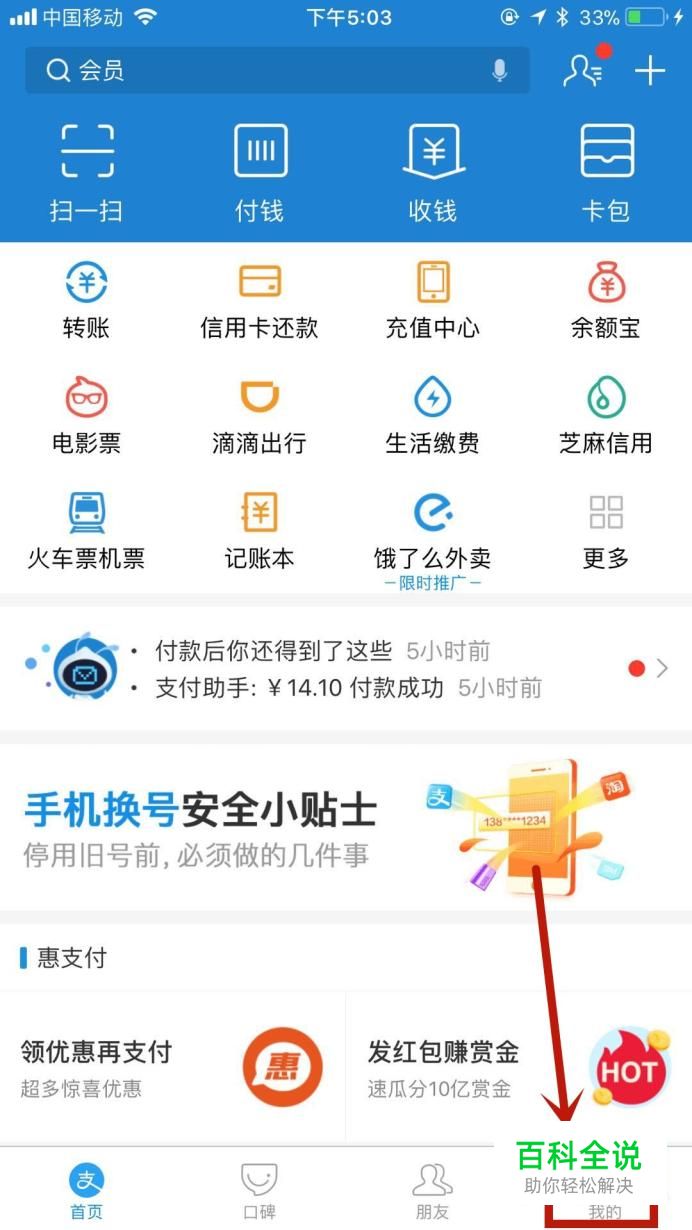Screen dimensions: 692x1230
Task: Start voice search with the microphone
Action: click(x=499, y=70)
